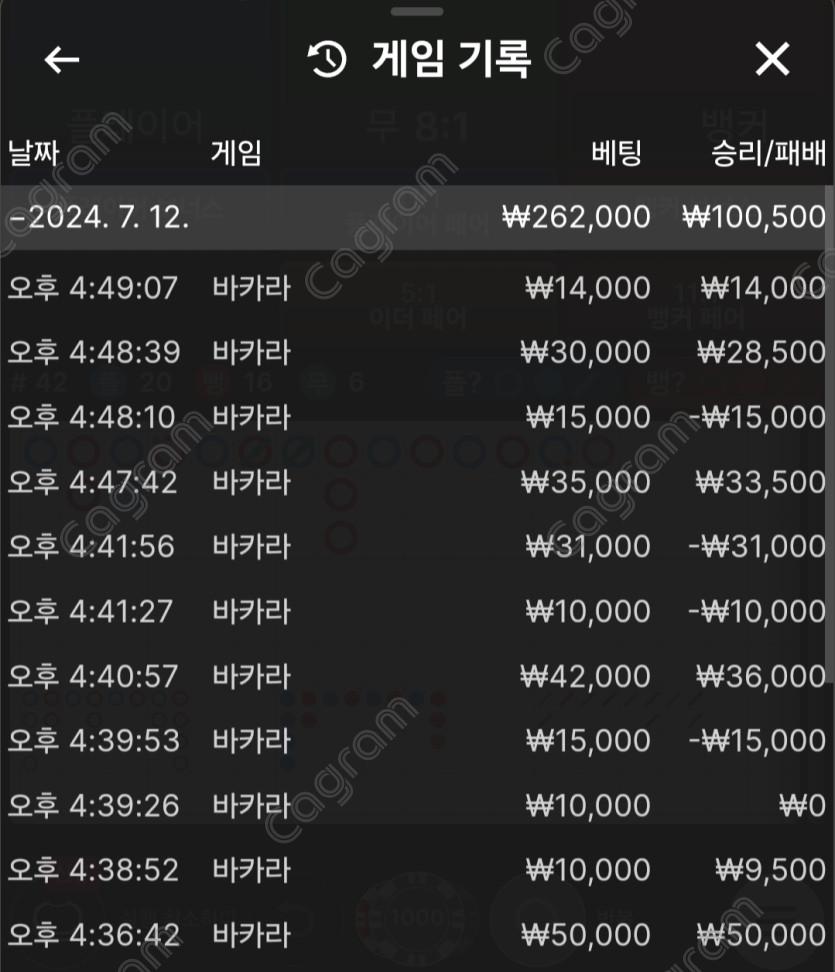The image size is (835, 972).
Task: Open the 오후 4:47:42 game record
Action: 415,482
